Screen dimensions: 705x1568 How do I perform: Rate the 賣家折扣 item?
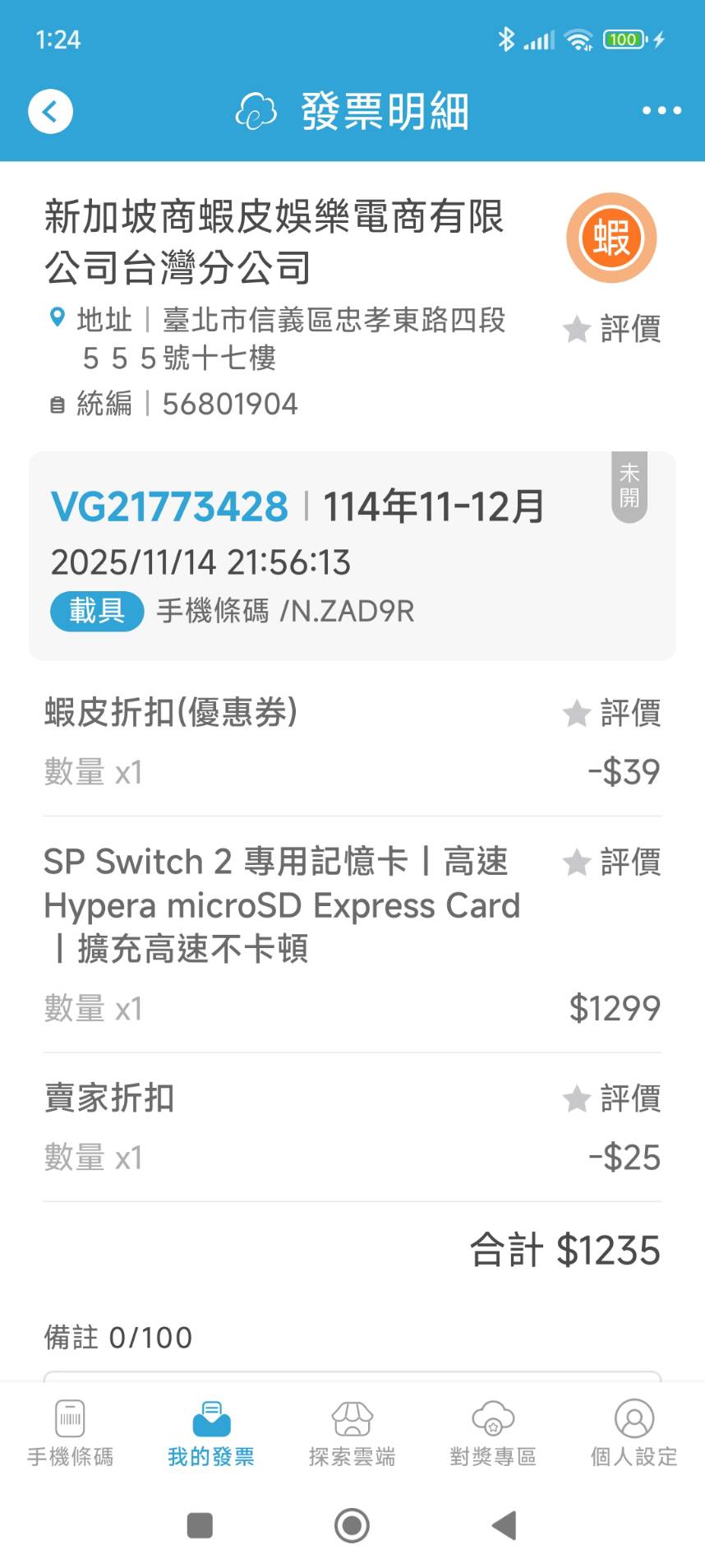point(613,1098)
